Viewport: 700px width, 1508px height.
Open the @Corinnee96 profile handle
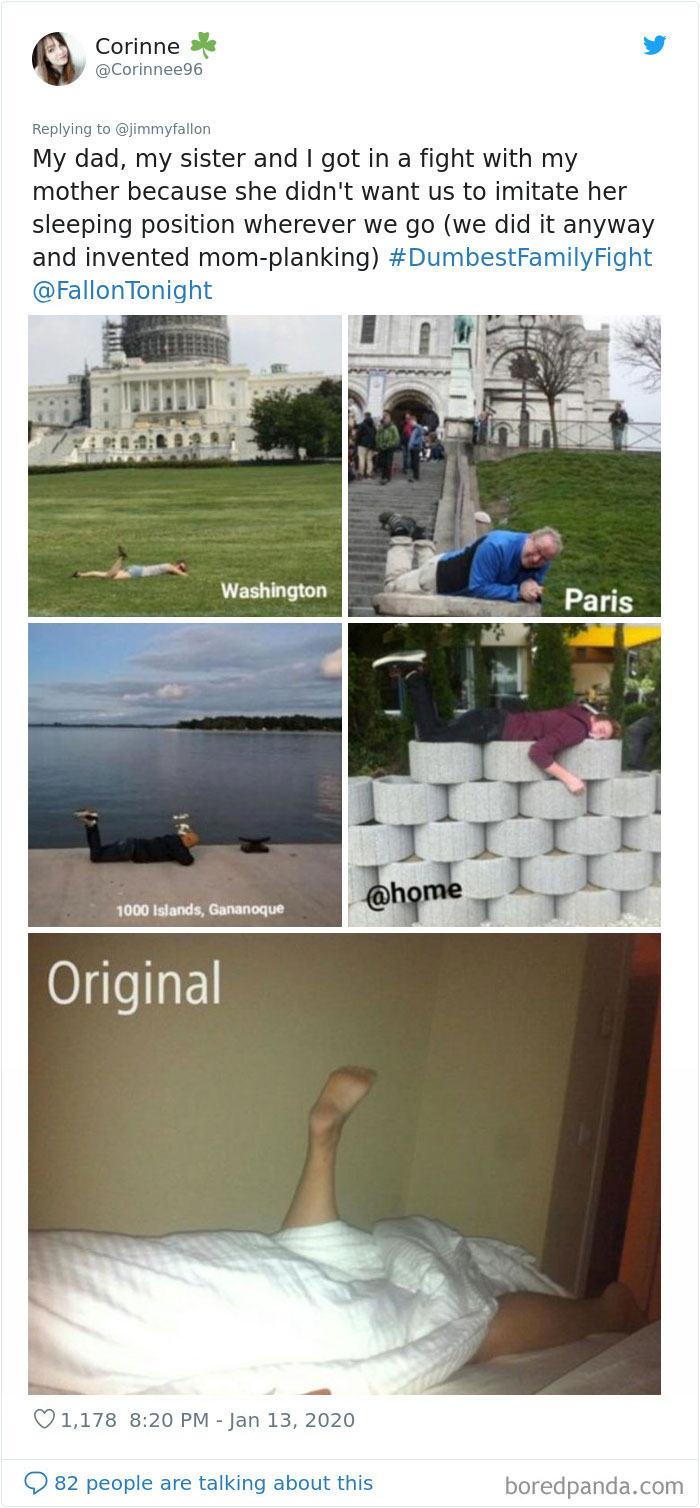[x=149, y=70]
